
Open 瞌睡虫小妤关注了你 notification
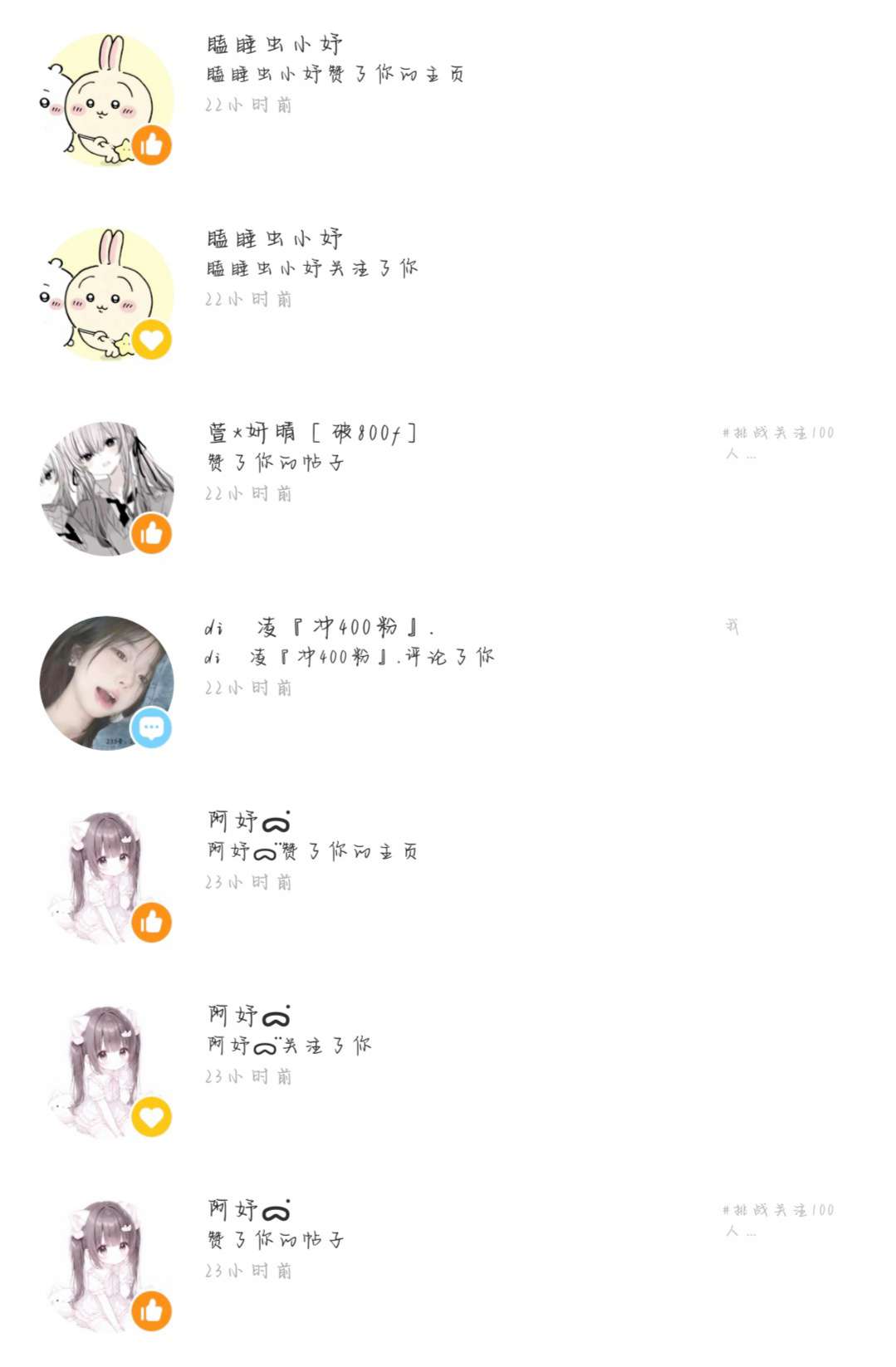tap(311, 268)
